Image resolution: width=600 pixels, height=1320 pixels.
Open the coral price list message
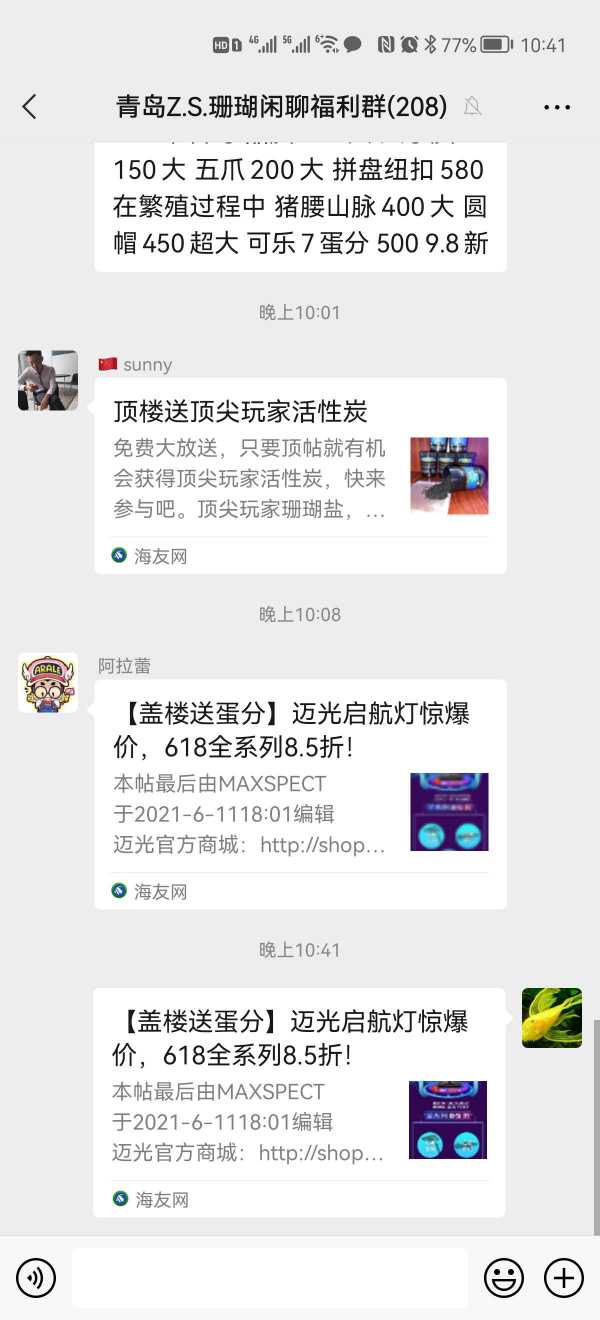click(300, 205)
